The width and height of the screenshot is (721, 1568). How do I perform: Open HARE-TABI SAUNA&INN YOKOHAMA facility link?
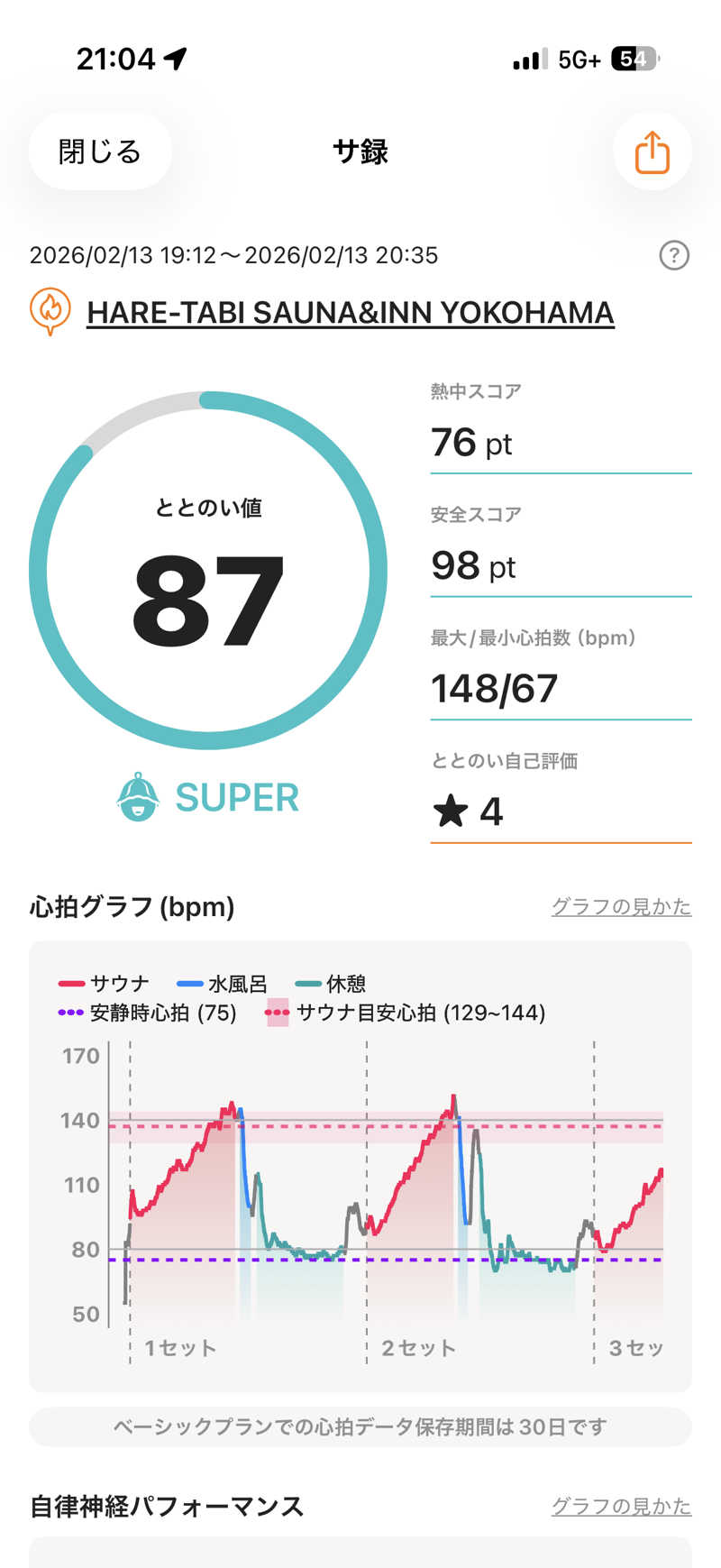pos(350,313)
